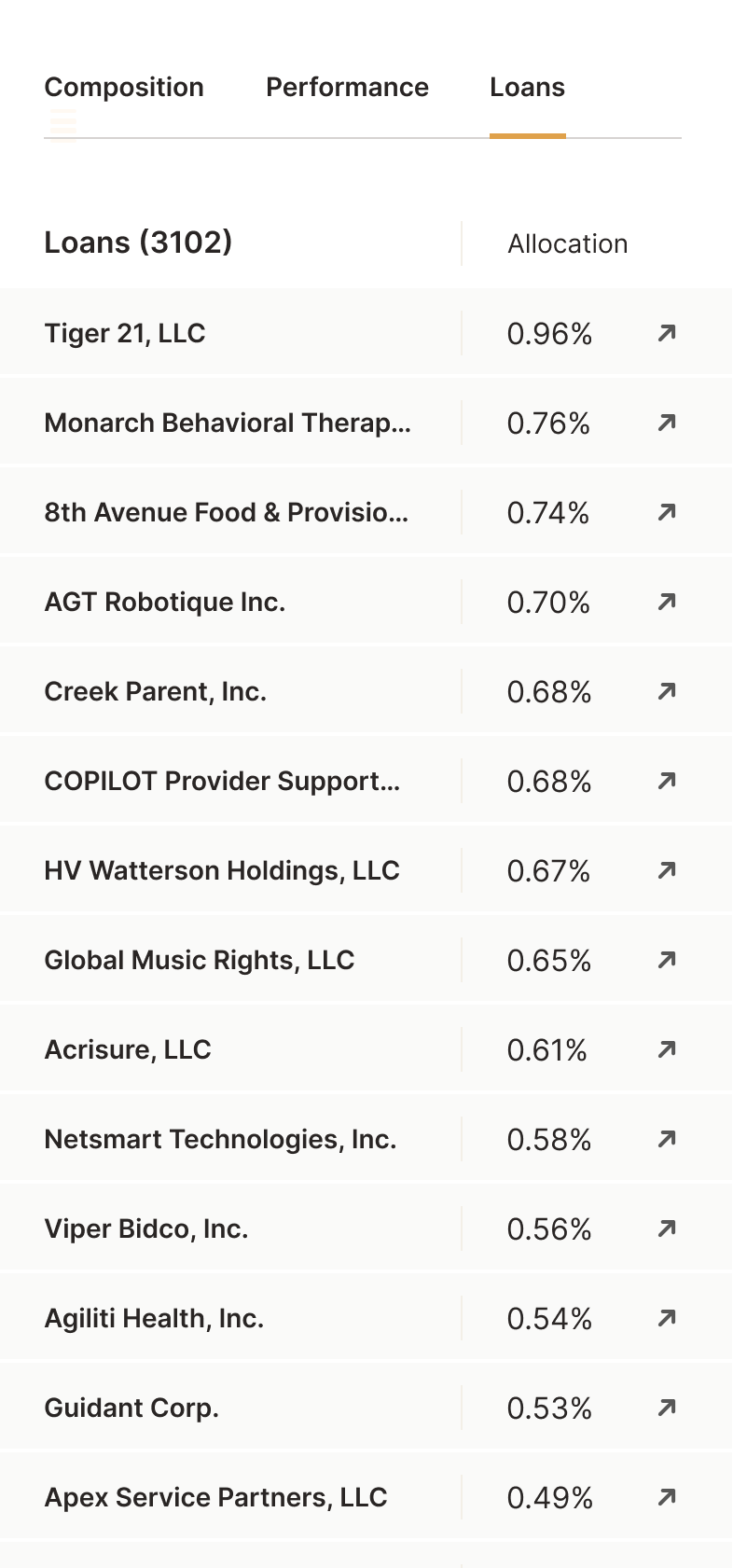Viewport: 733px width, 1568px height.
Task: Open Netsmart Technologies arrow icon
Action: 666,1138
